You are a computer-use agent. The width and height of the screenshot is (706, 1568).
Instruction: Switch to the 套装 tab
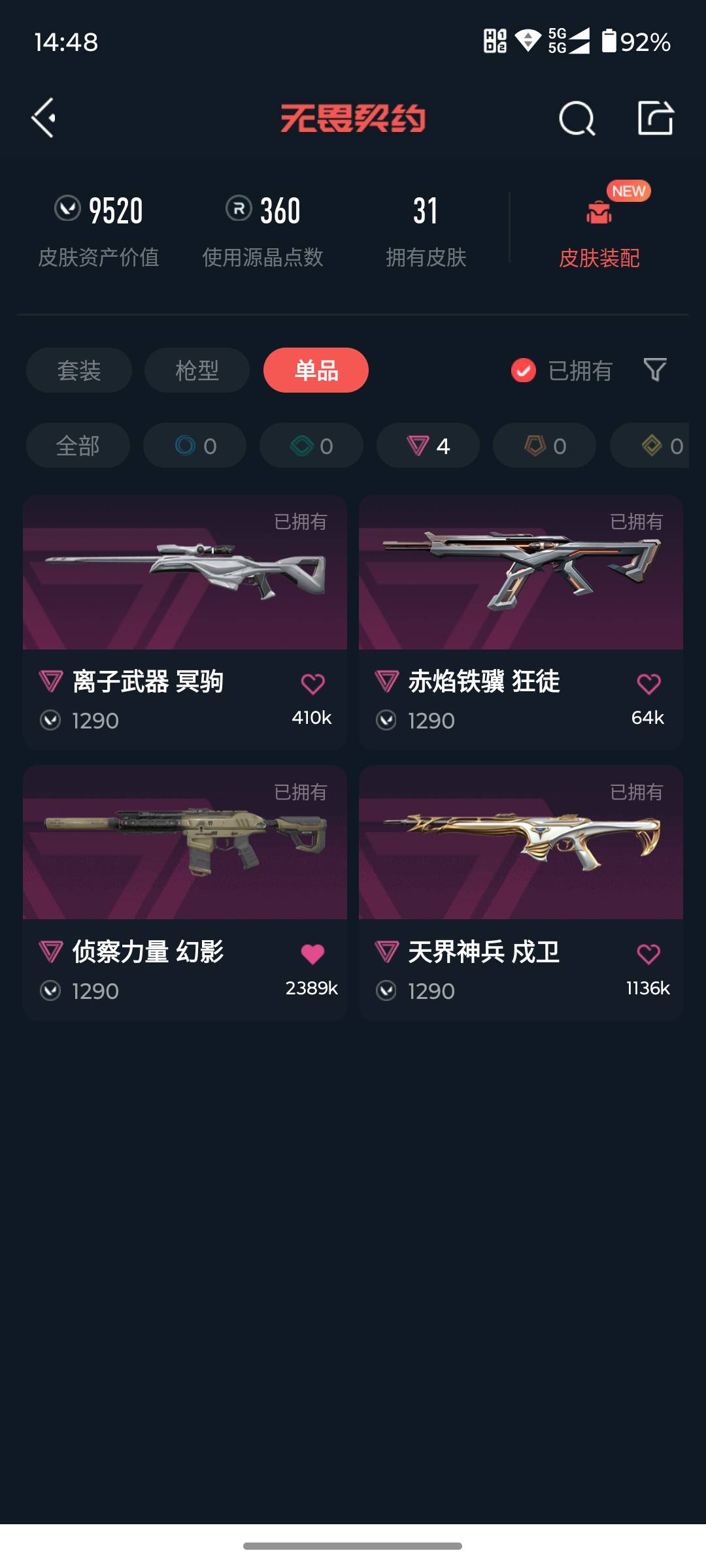(x=78, y=370)
